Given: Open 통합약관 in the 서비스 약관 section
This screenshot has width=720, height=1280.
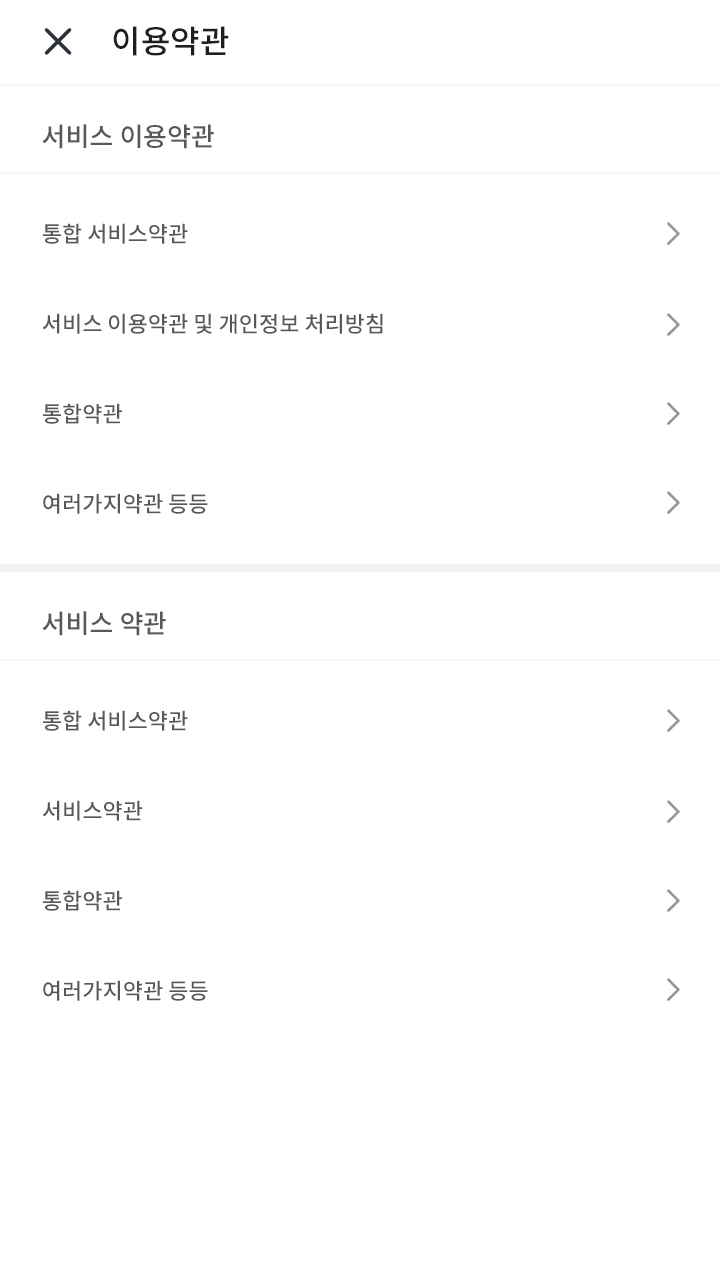Looking at the screenshot, I should pyautogui.click(x=360, y=901).
